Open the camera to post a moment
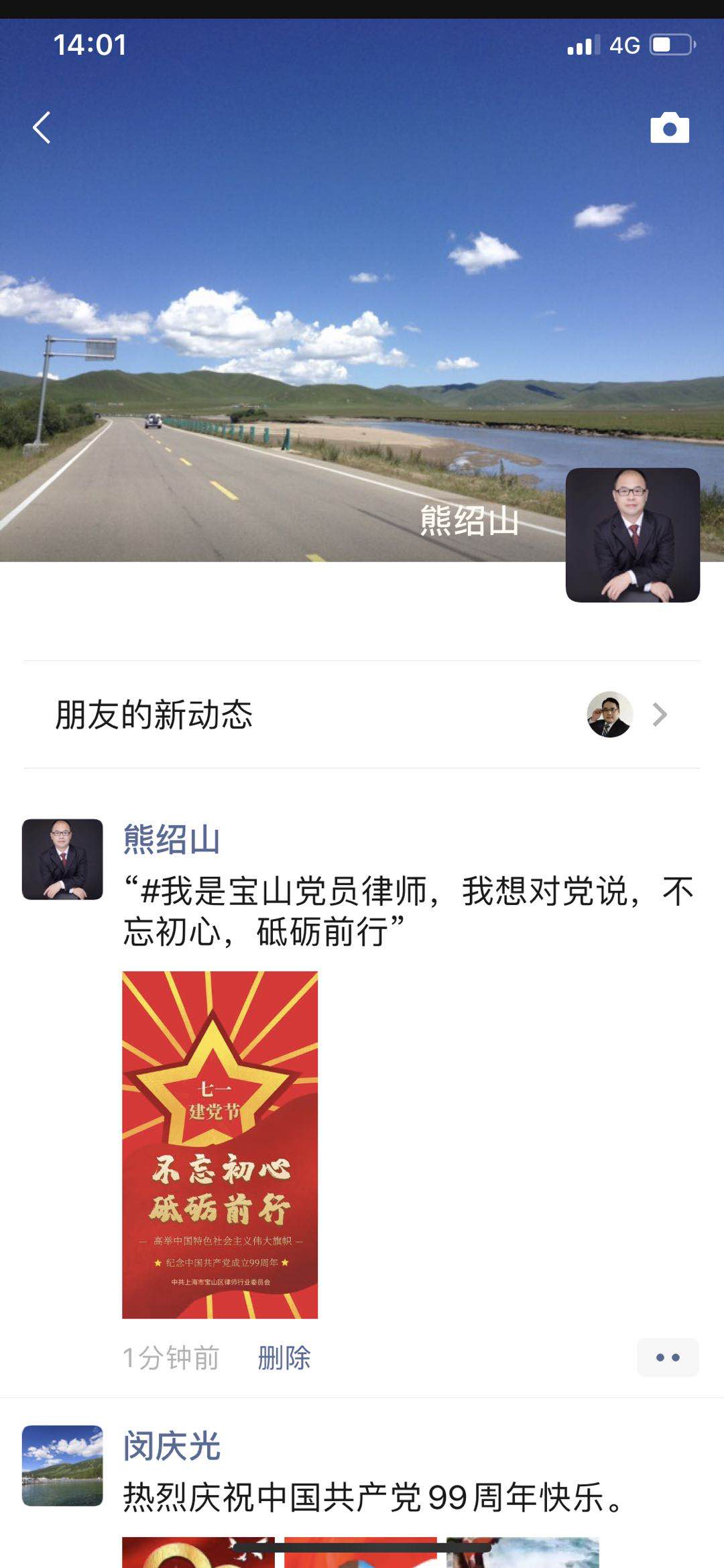The height and width of the screenshot is (1568, 724). coord(669,127)
